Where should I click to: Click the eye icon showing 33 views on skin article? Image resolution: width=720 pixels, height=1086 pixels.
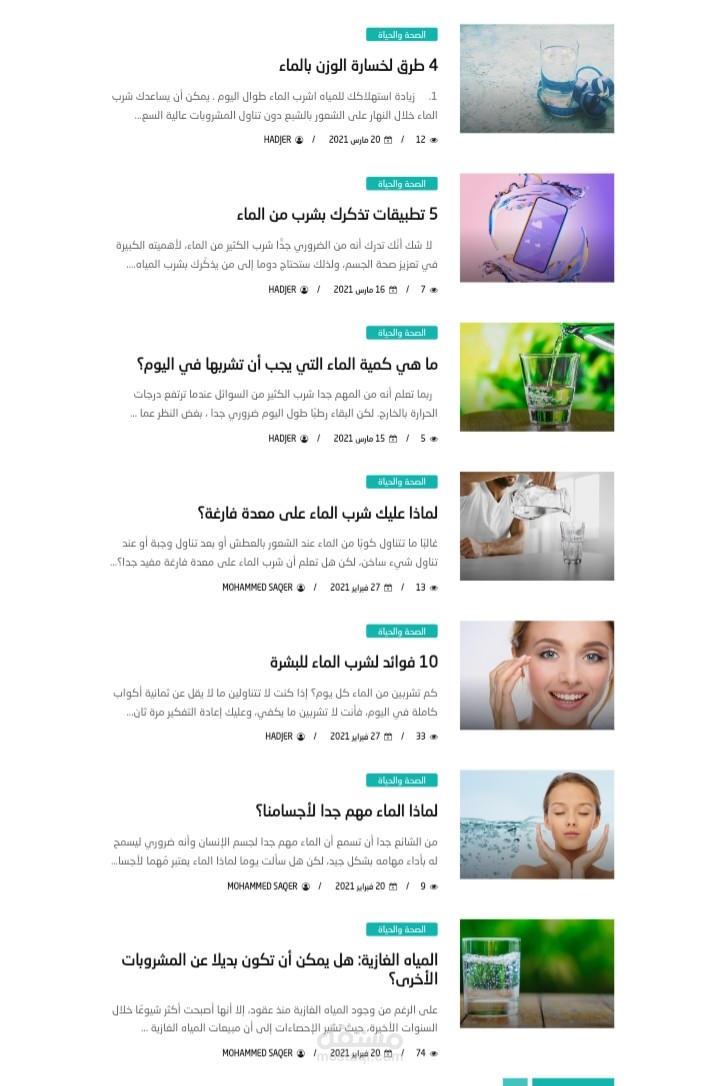(x=432, y=736)
